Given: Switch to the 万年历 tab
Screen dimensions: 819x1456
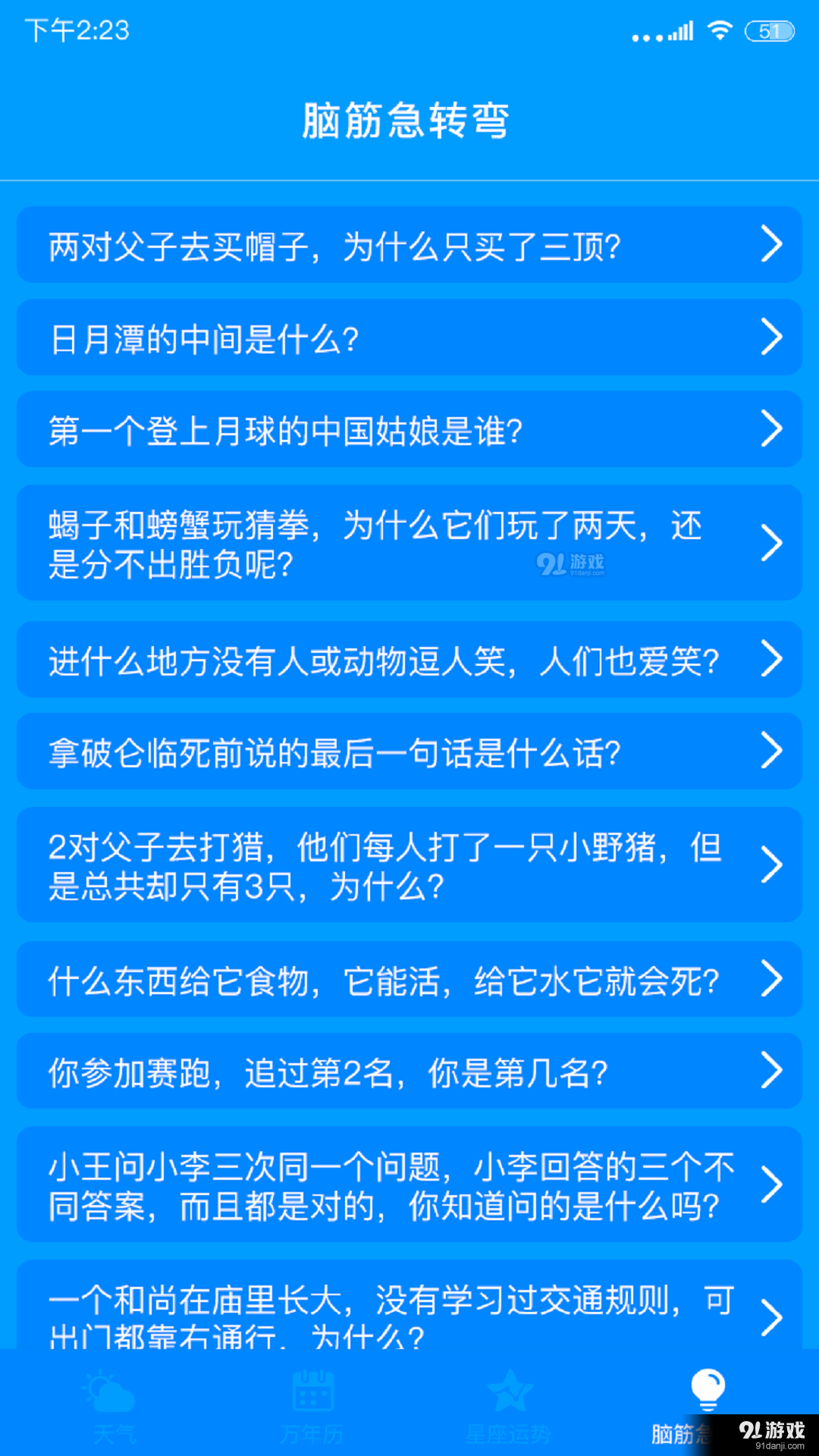Looking at the screenshot, I should click(x=312, y=1407).
